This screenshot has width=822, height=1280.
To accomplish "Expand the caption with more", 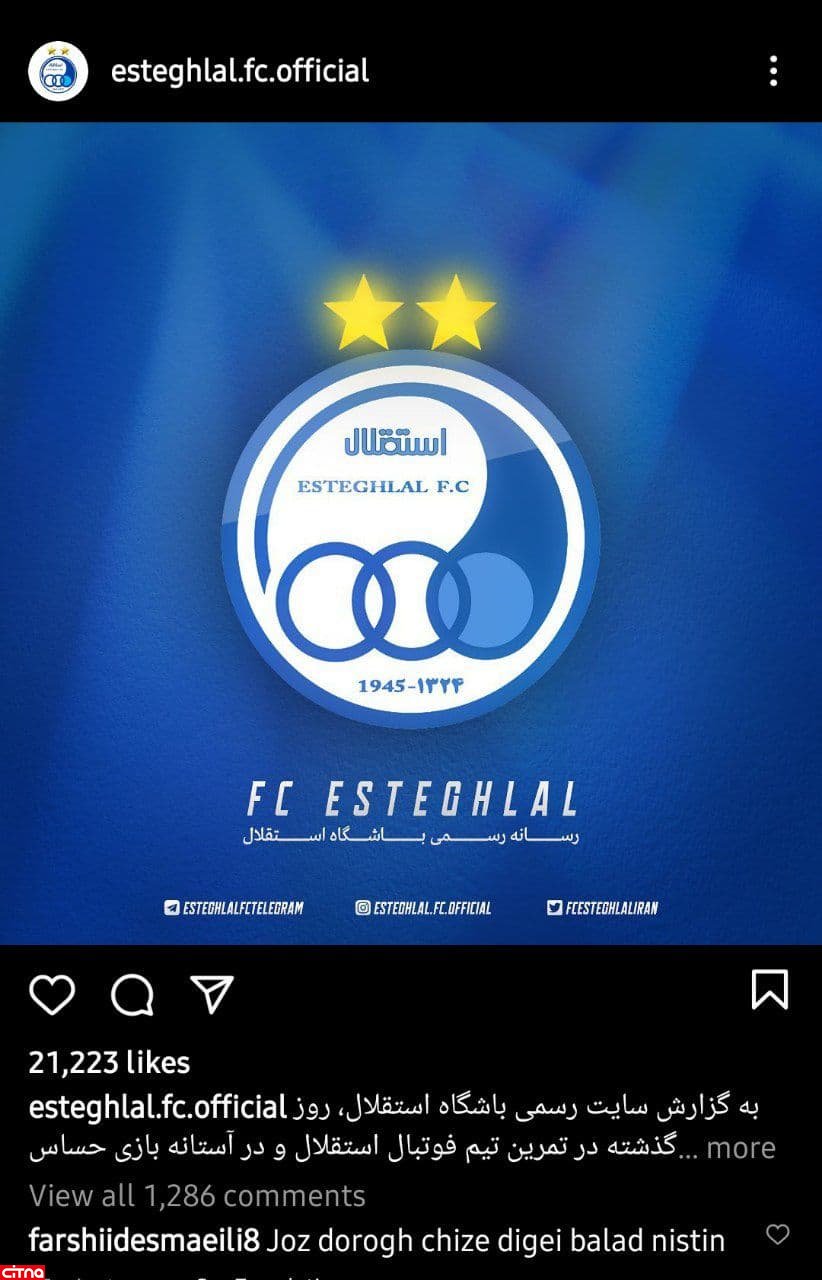I will (x=741, y=1148).
